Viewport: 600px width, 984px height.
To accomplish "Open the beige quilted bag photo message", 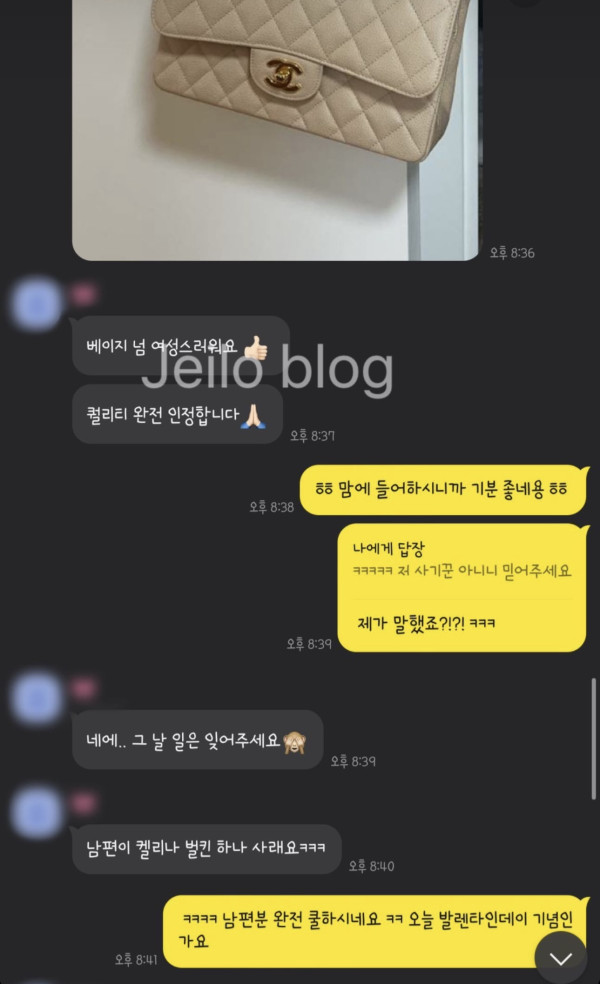I will click(275, 130).
